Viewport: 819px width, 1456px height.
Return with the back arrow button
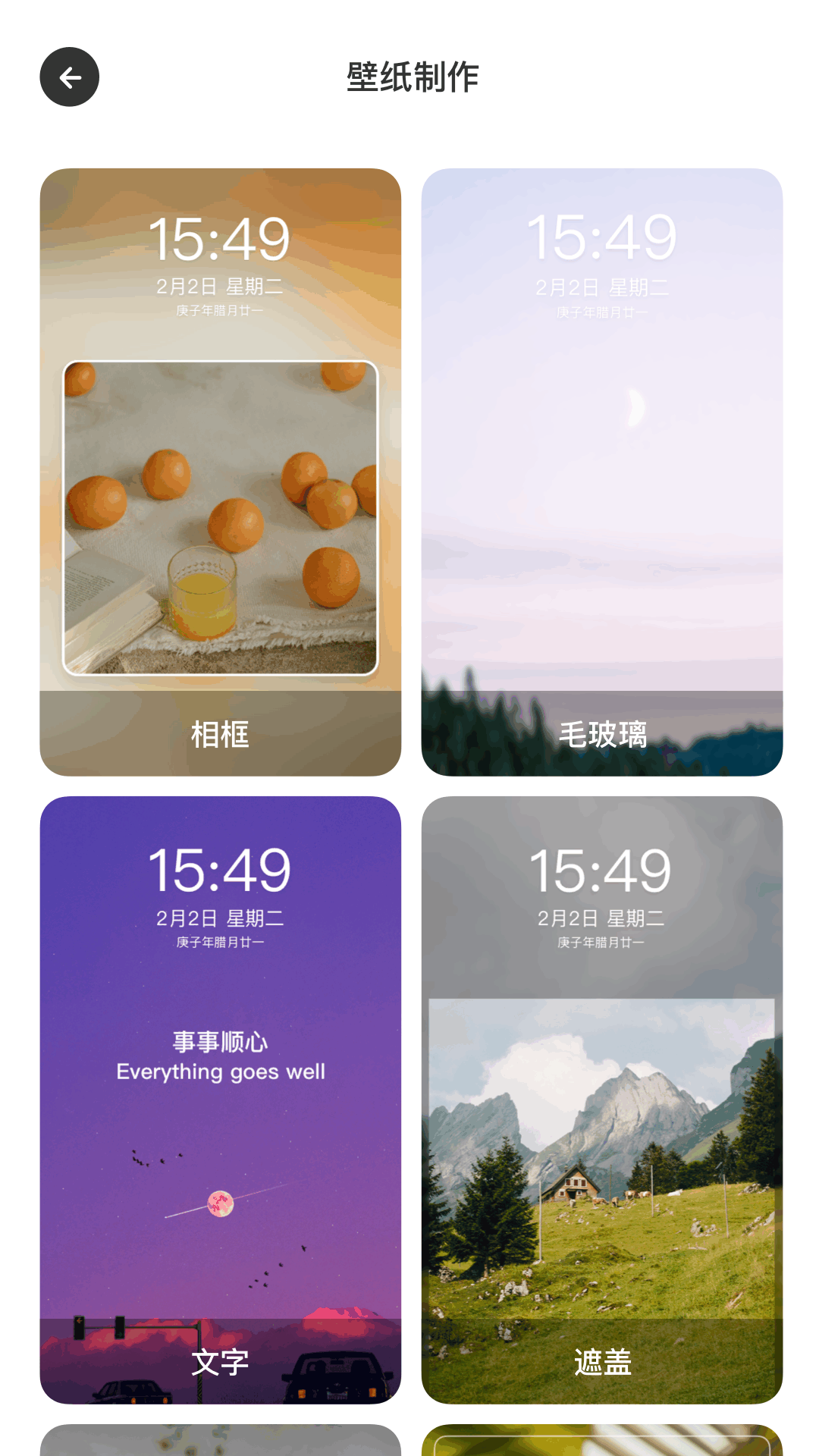(69, 77)
